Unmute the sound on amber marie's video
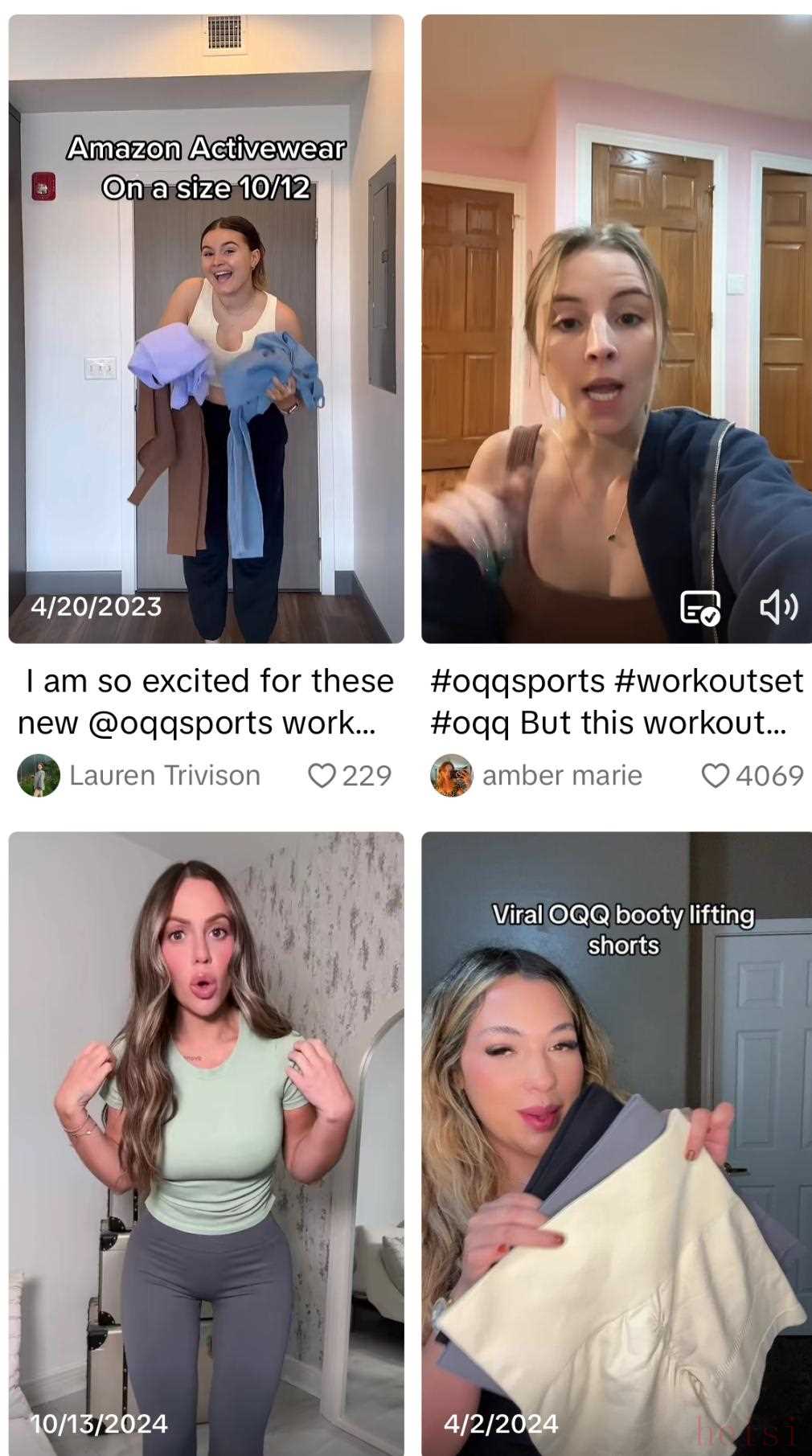The width and height of the screenshot is (812, 1456). coord(778,607)
